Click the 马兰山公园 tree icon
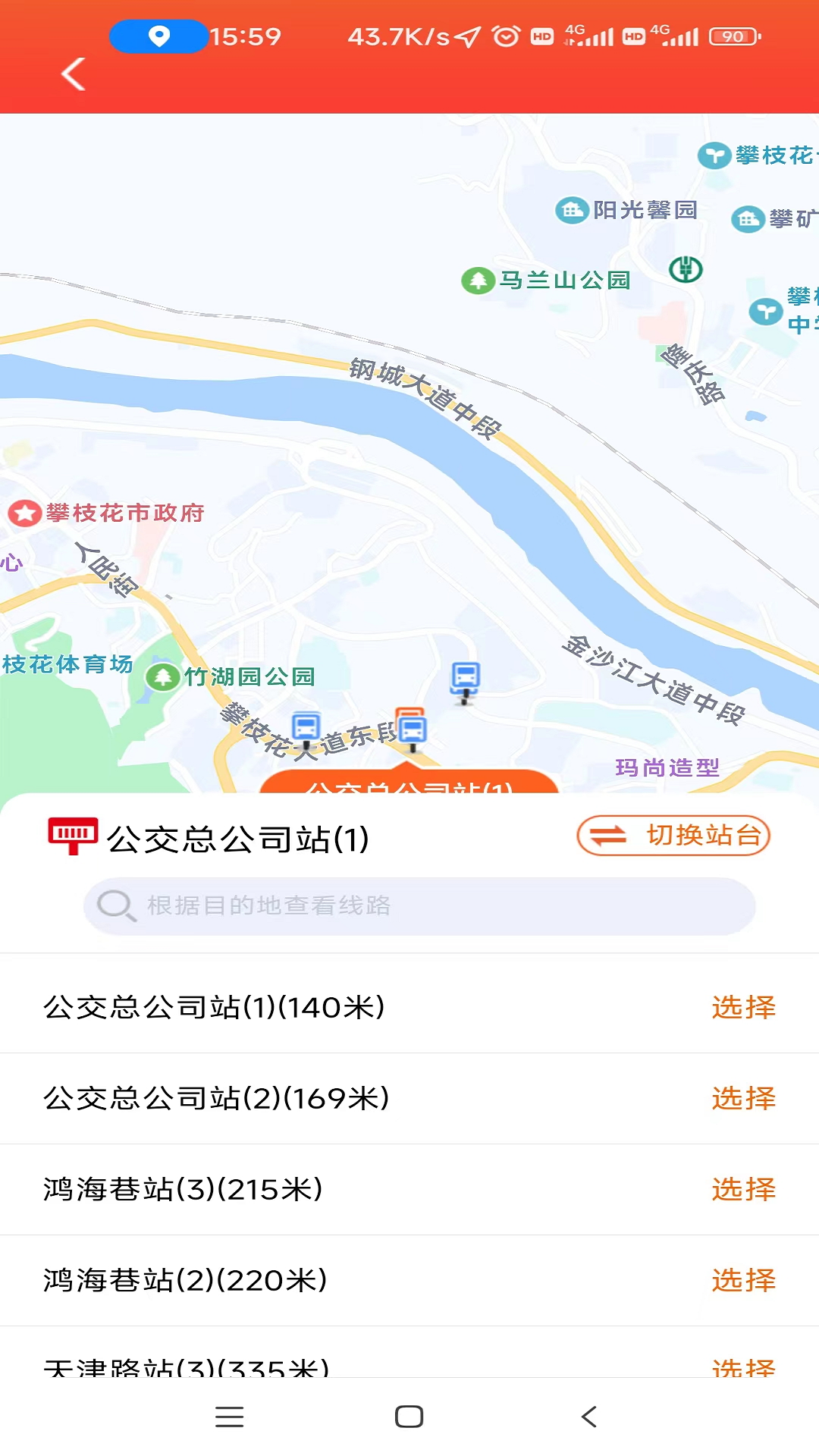 (481, 280)
